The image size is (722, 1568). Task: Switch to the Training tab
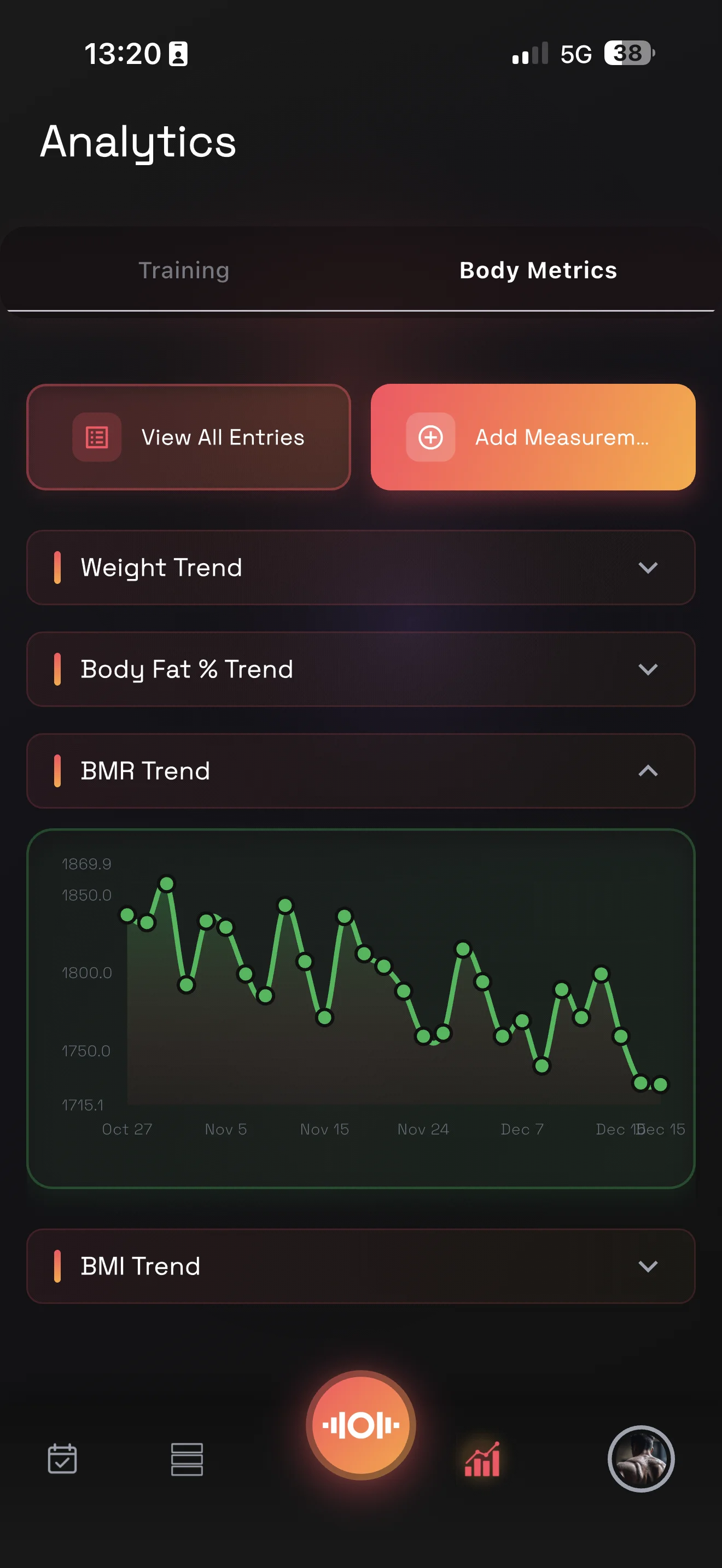(184, 270)
